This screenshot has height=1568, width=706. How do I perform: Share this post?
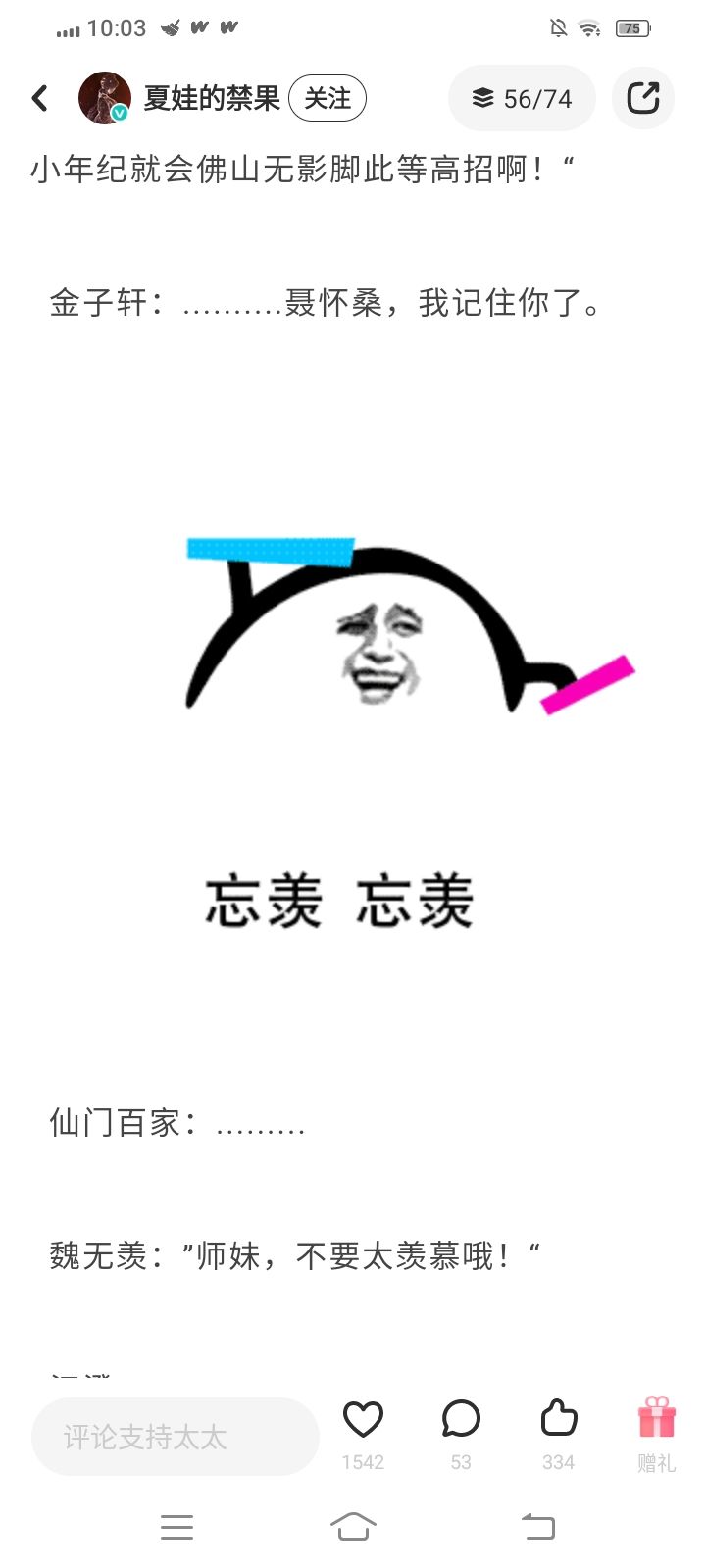click(x=643, y=98)
